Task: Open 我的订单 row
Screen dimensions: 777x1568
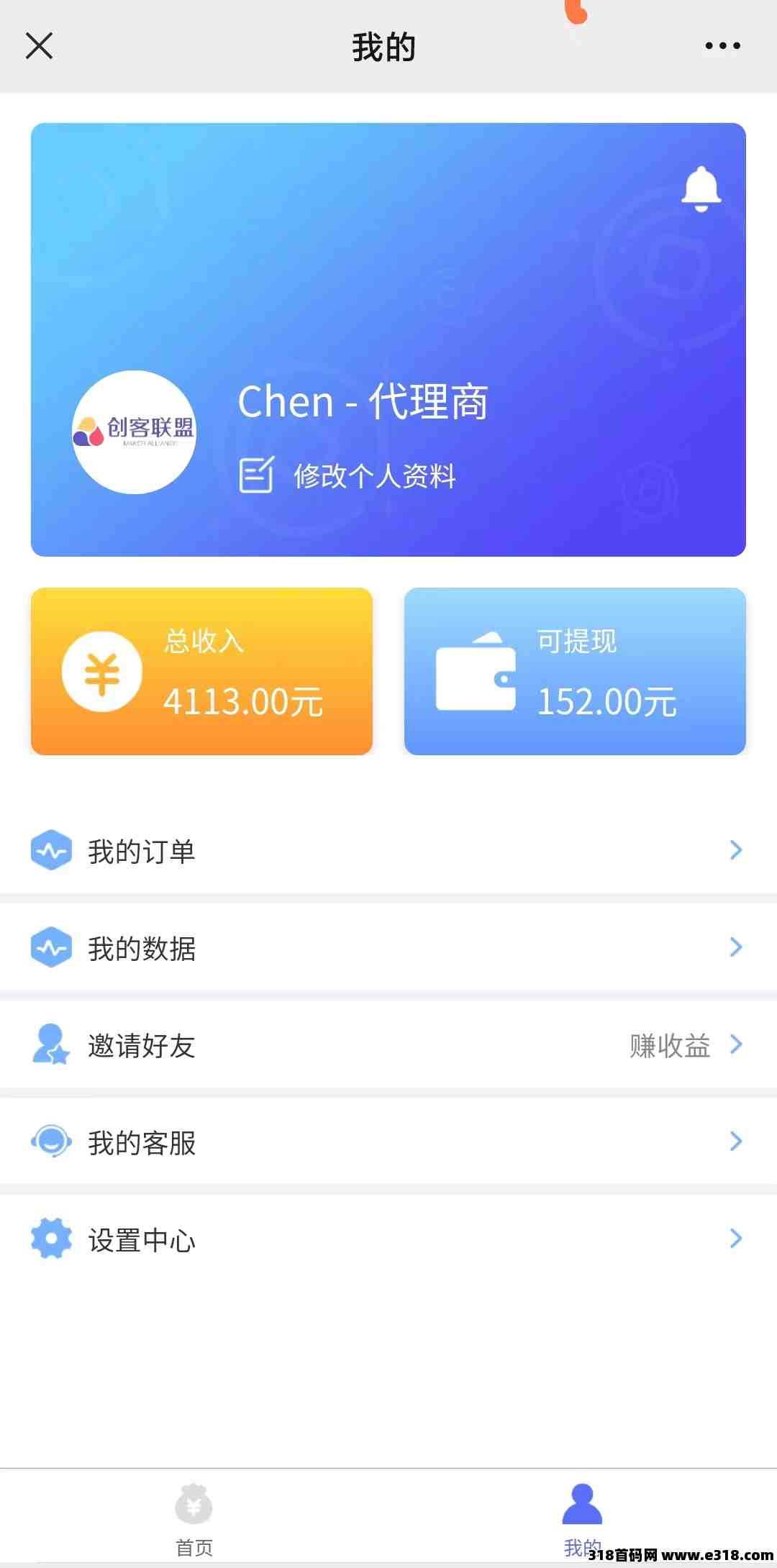Action: 388,851
